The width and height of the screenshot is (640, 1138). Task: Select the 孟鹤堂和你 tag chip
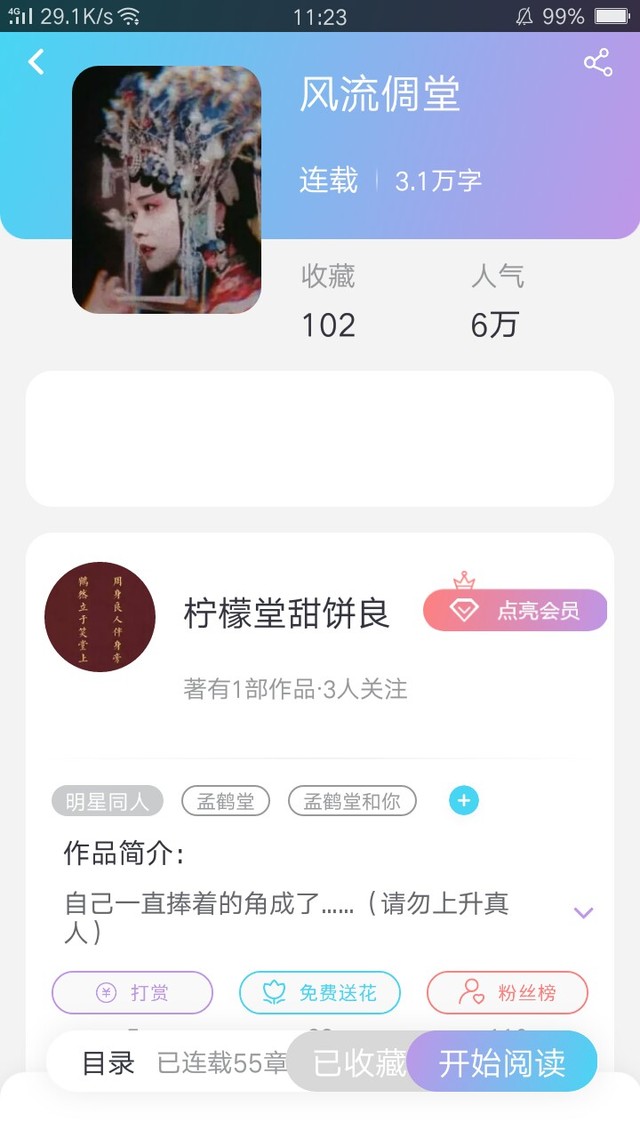(352, 801)
